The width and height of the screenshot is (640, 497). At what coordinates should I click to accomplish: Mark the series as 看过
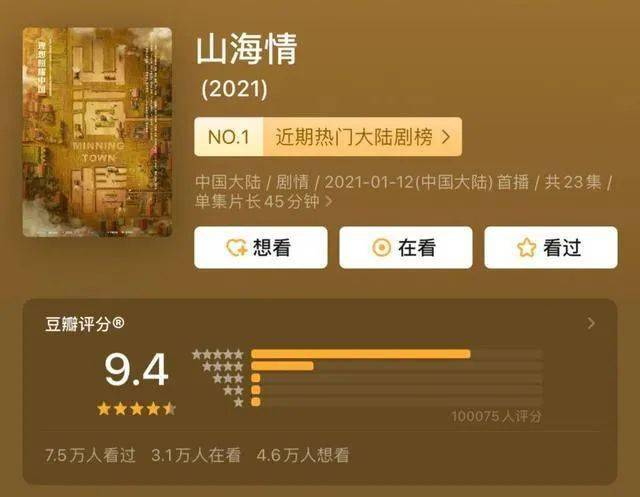550,247
